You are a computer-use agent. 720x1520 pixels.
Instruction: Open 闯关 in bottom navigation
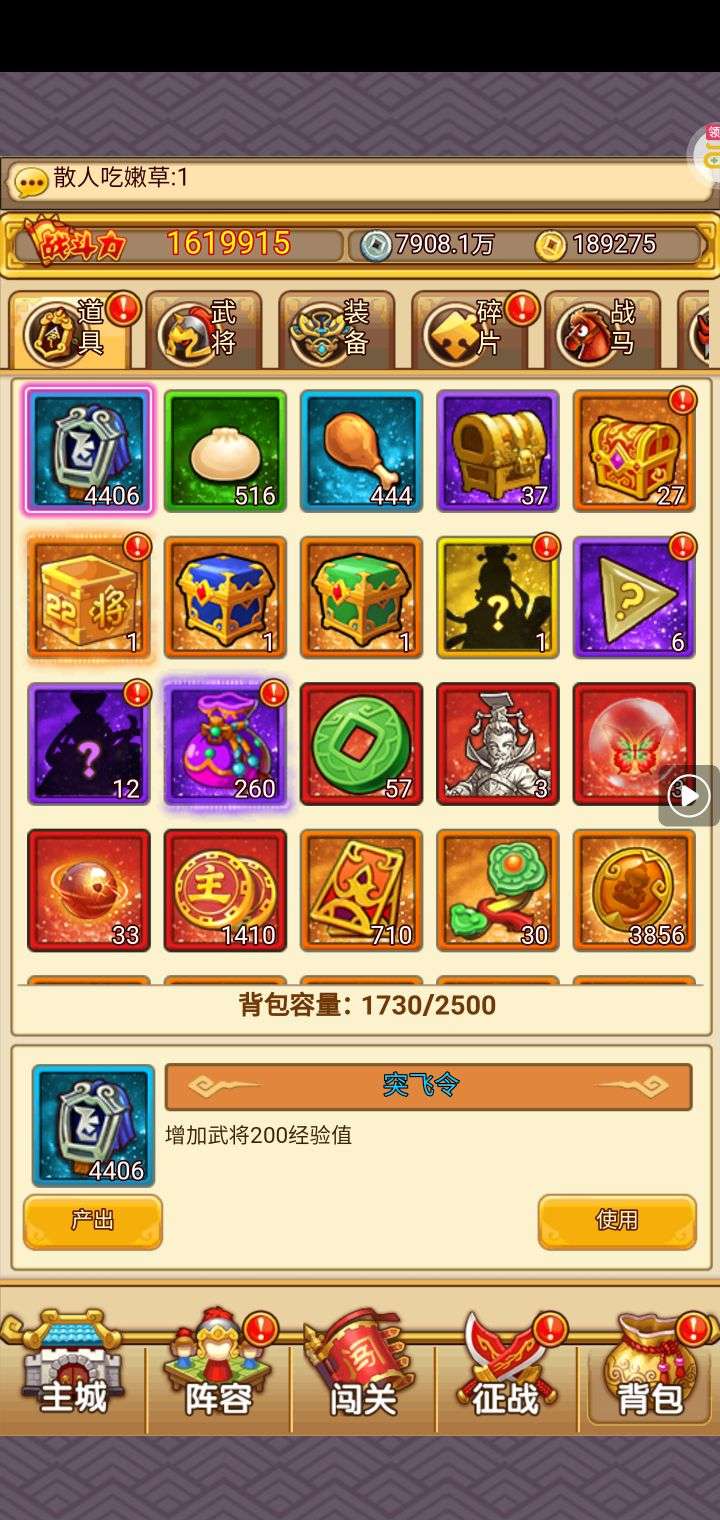click(x=363, y=1369)
